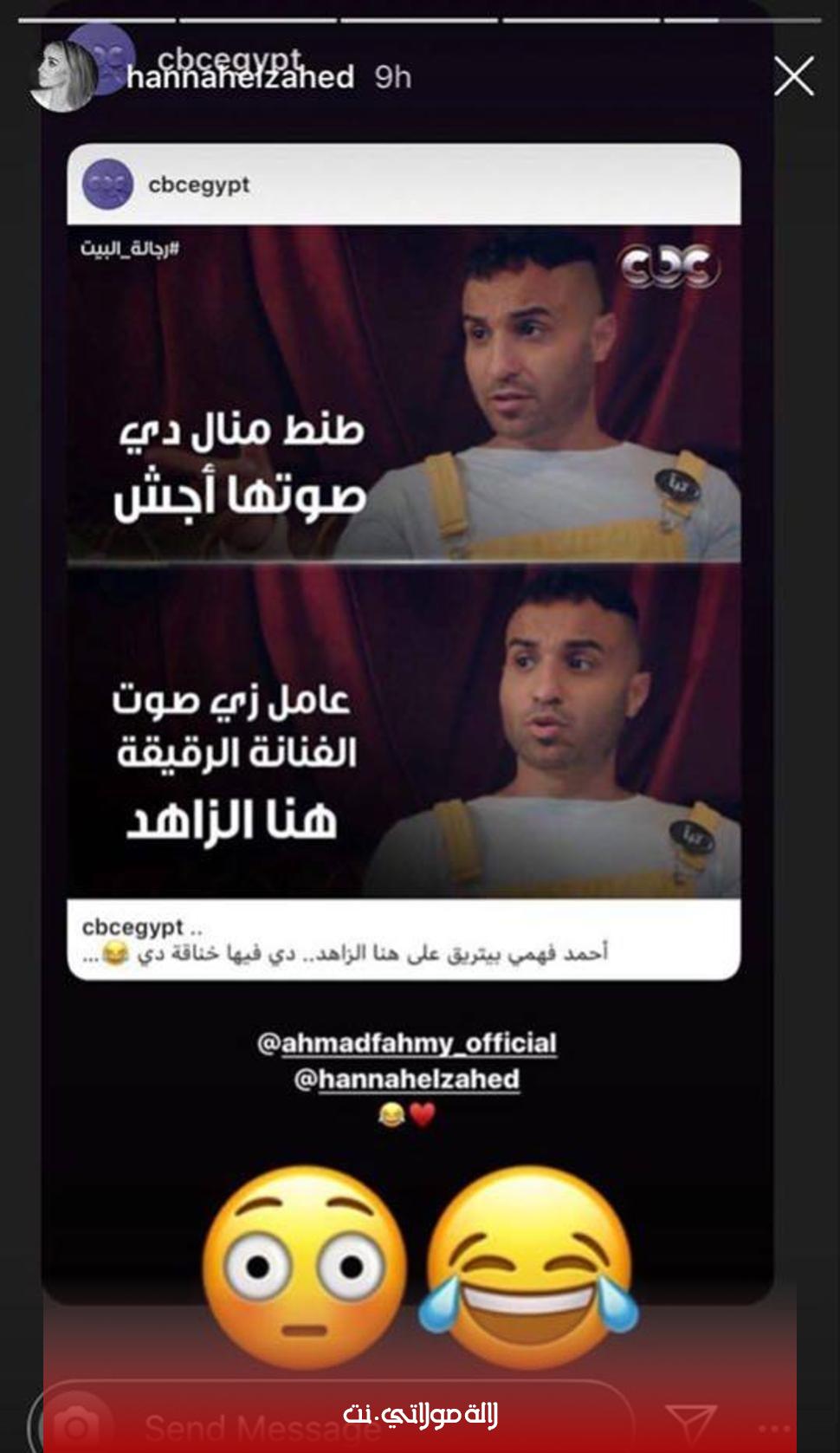Open the @hannahelzahed mention
This screenshot has height=1453, width=840.
407,1080
